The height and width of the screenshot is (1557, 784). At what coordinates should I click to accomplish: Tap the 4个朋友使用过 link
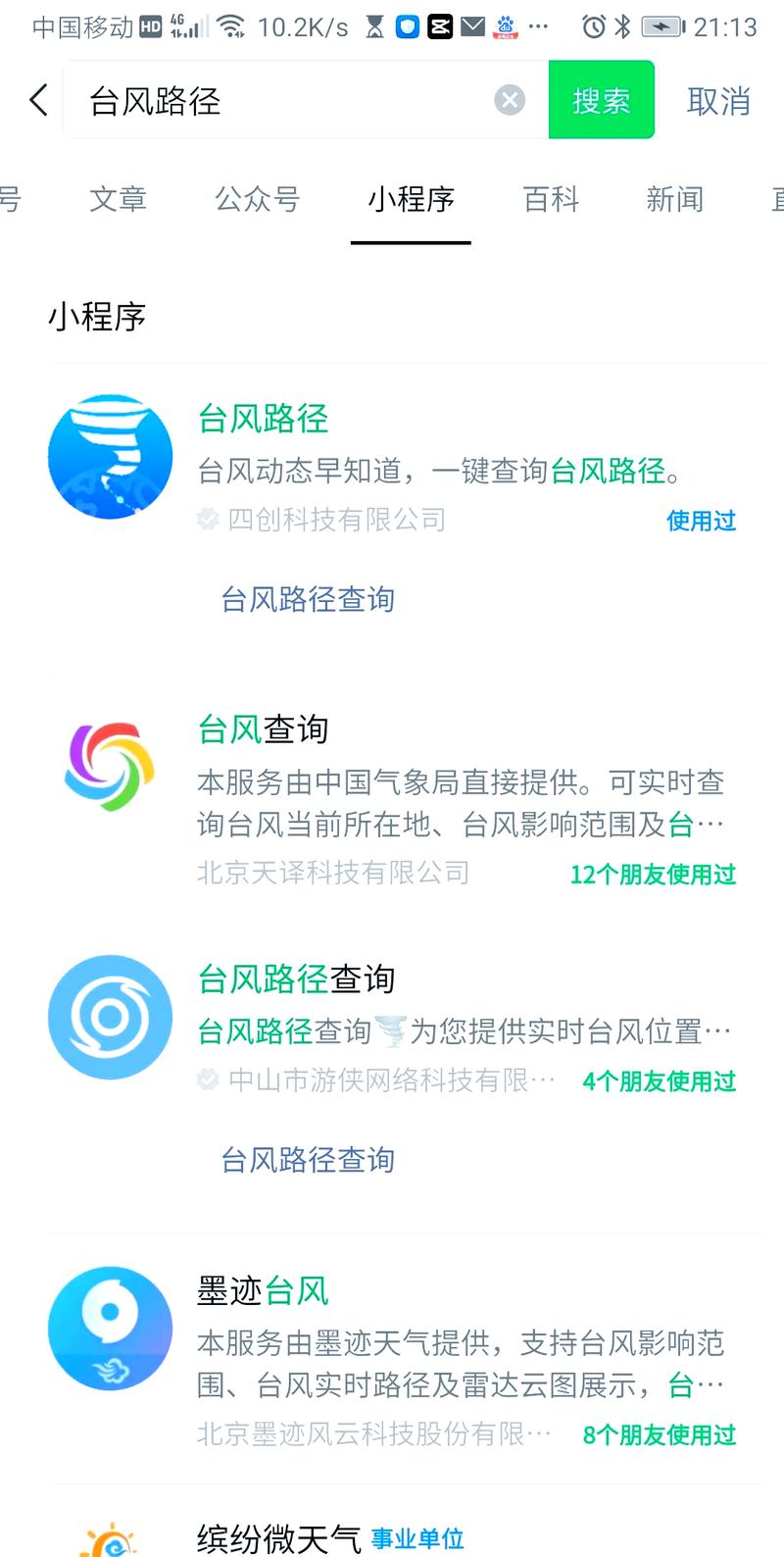(658, 1081)
